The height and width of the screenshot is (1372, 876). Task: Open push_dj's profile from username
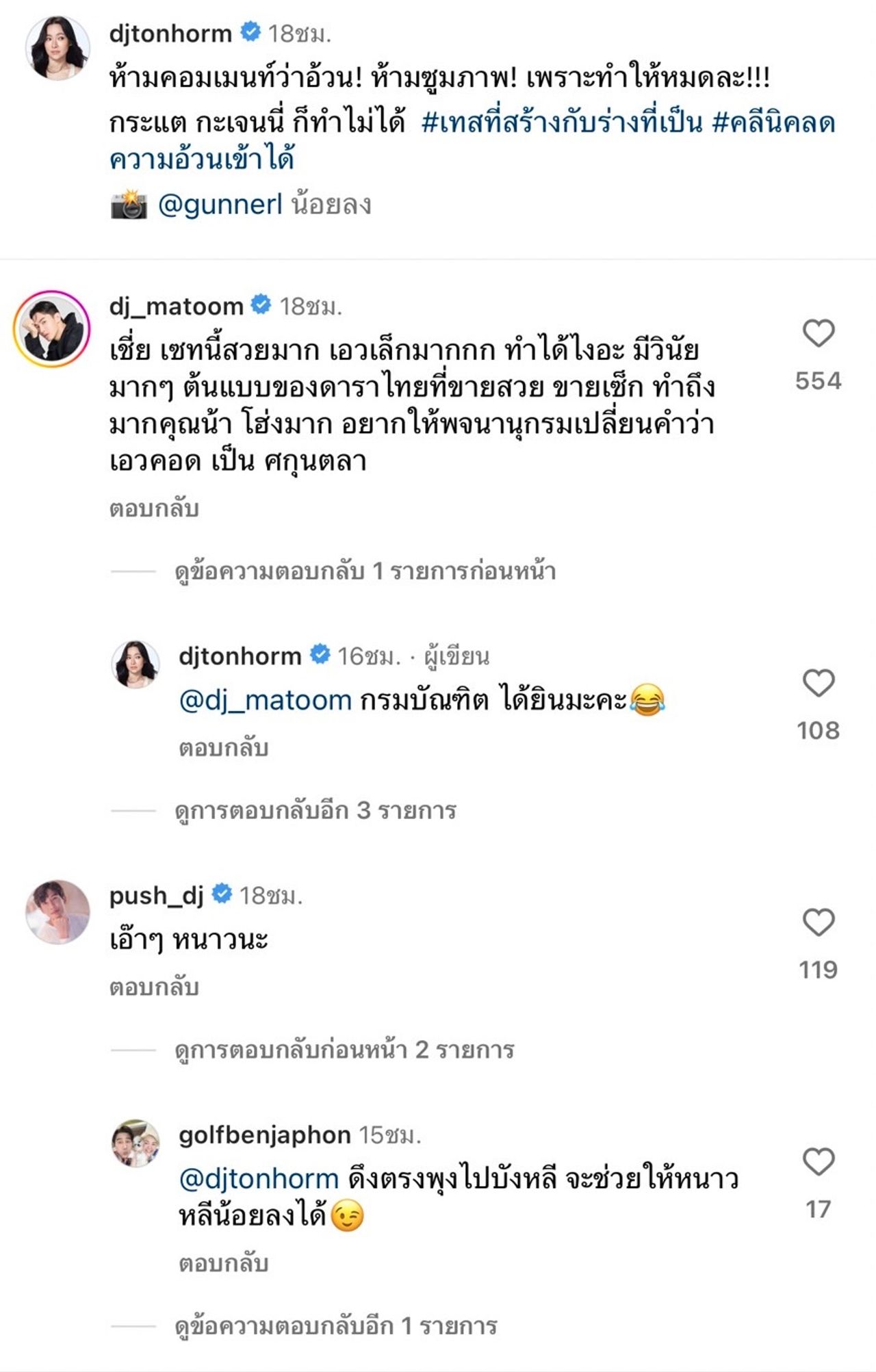click(x=157, y=895)
